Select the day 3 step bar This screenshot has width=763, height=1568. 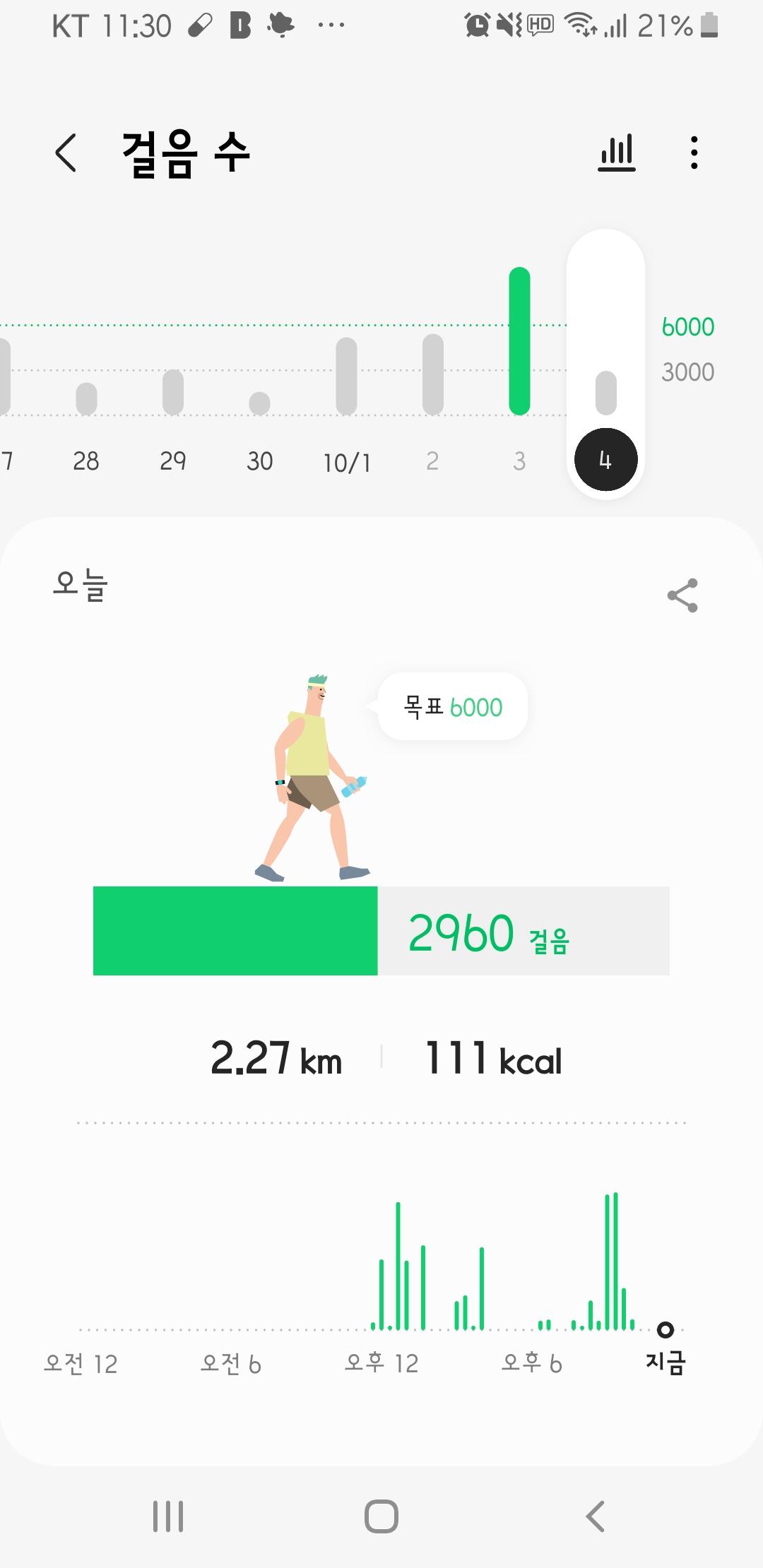coord(519,342)
